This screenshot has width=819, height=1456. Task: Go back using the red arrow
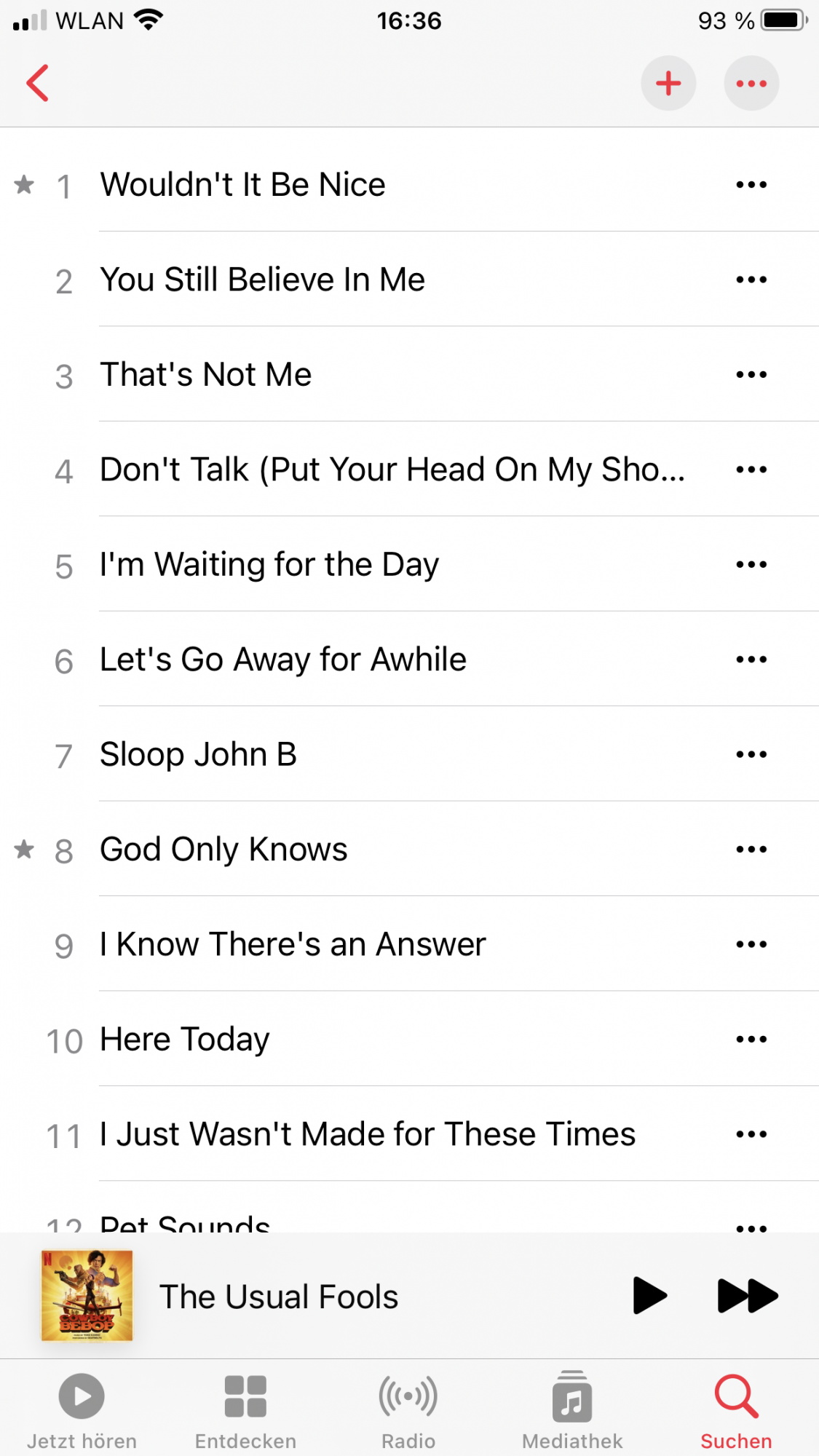(38, 83)
